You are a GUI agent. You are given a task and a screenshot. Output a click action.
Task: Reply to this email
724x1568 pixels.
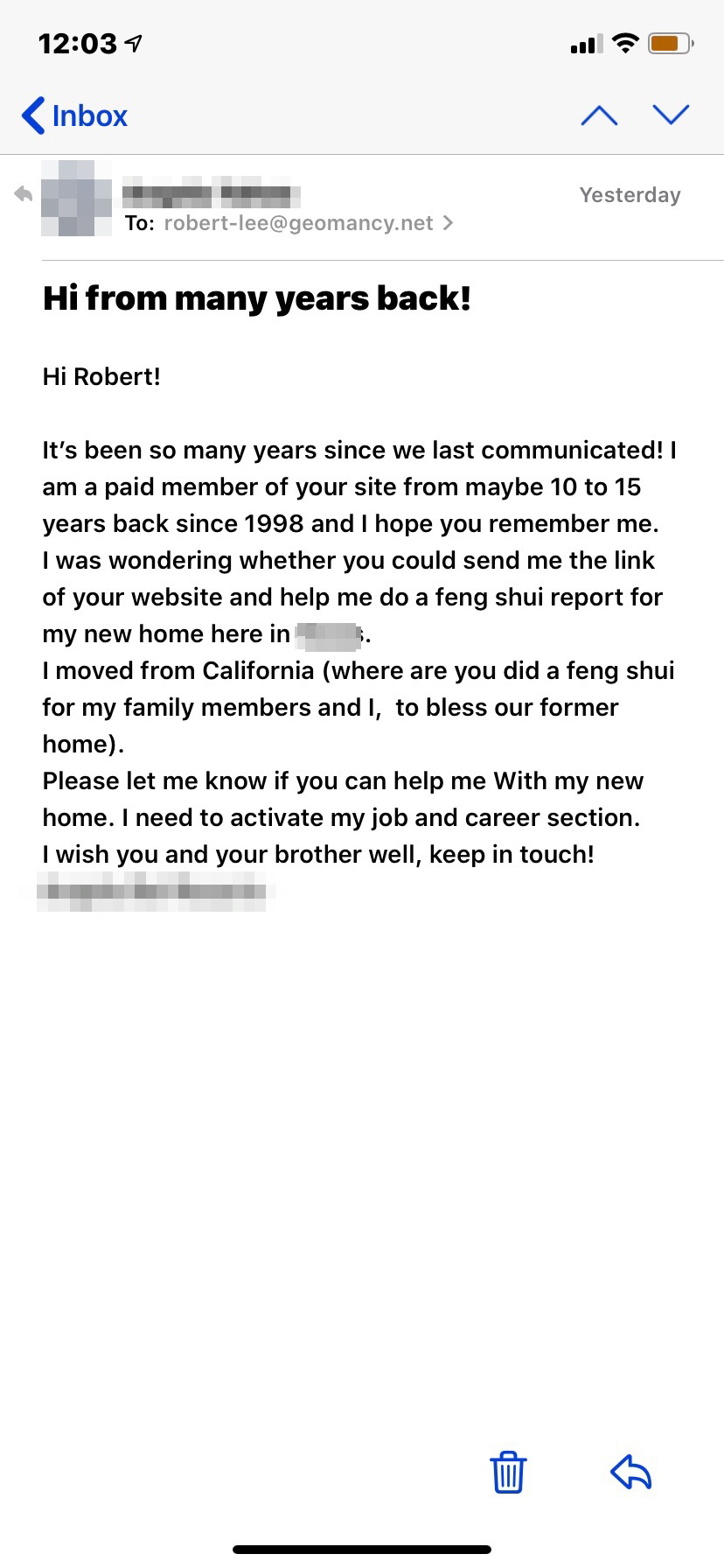(x=630, y=1472)
